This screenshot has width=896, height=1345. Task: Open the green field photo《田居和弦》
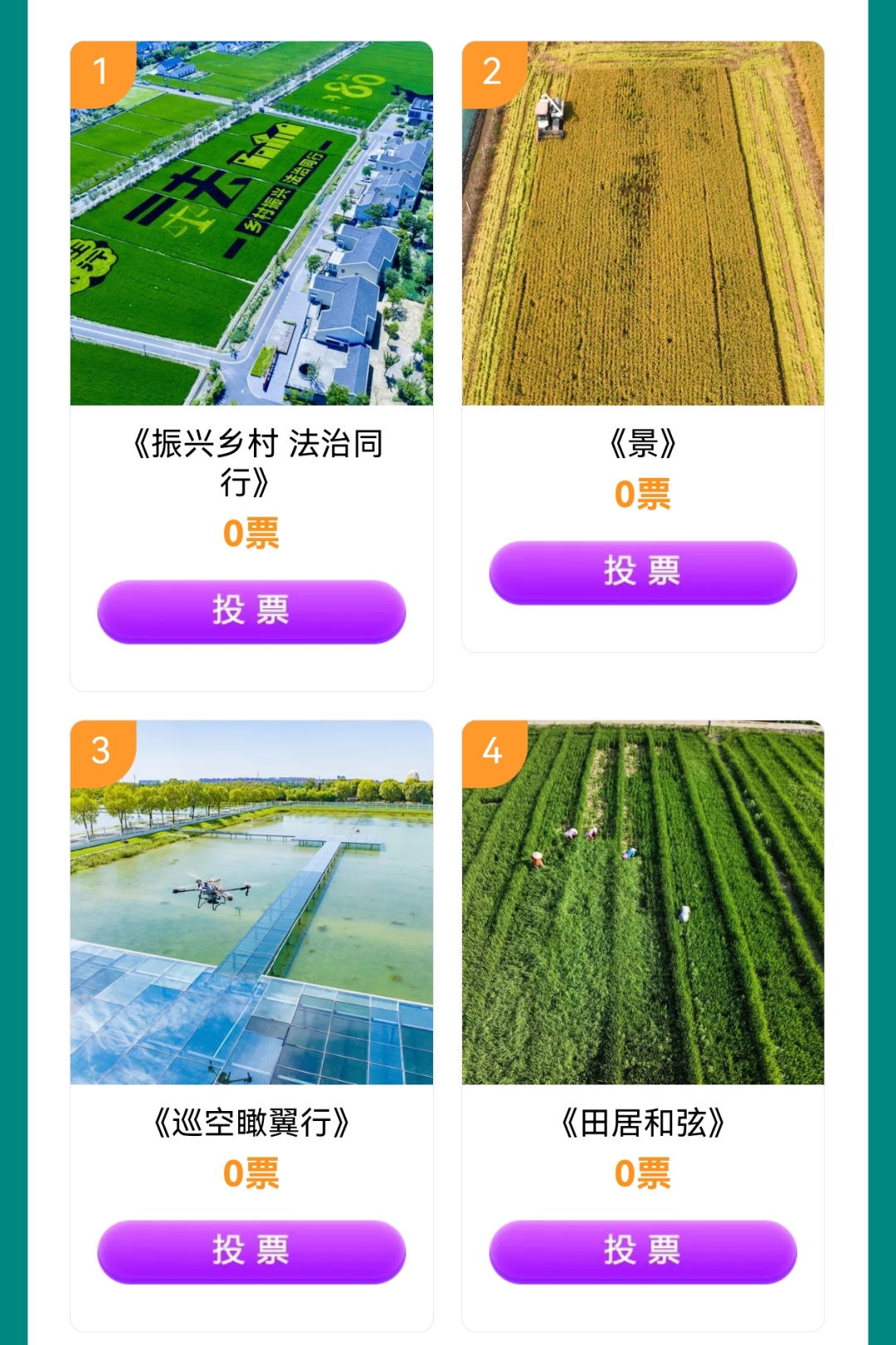tap(643, 902)
